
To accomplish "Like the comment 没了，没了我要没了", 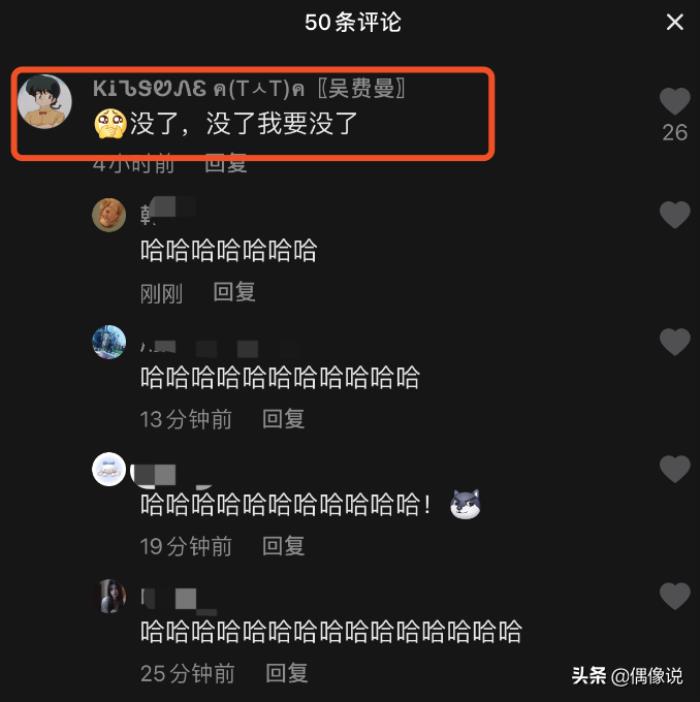I will pyautogui.click(x=675, y=101).
